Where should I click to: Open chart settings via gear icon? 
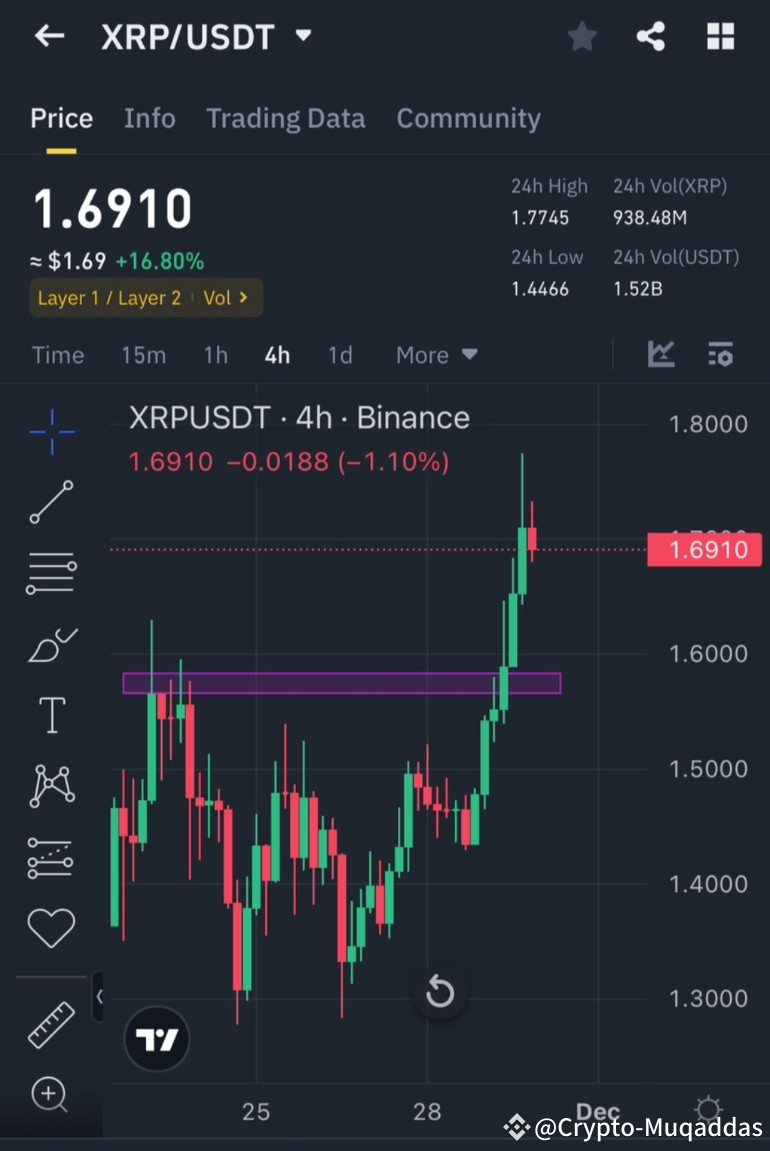click(709, 1108)
